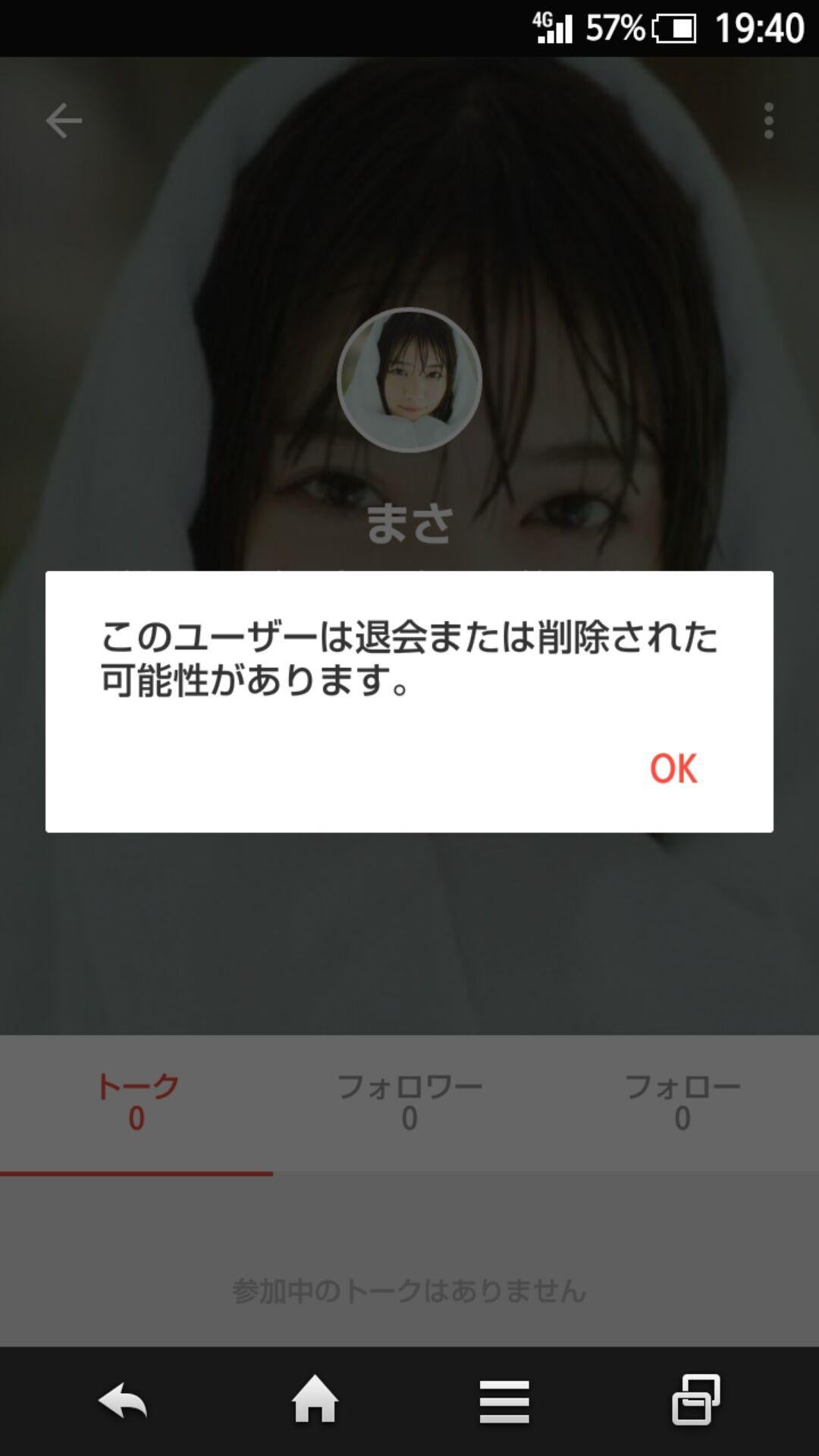Screen dimensions: 819x1456
Task: Dismiss the dialog by tapping OK
Action: coord(673,769)
